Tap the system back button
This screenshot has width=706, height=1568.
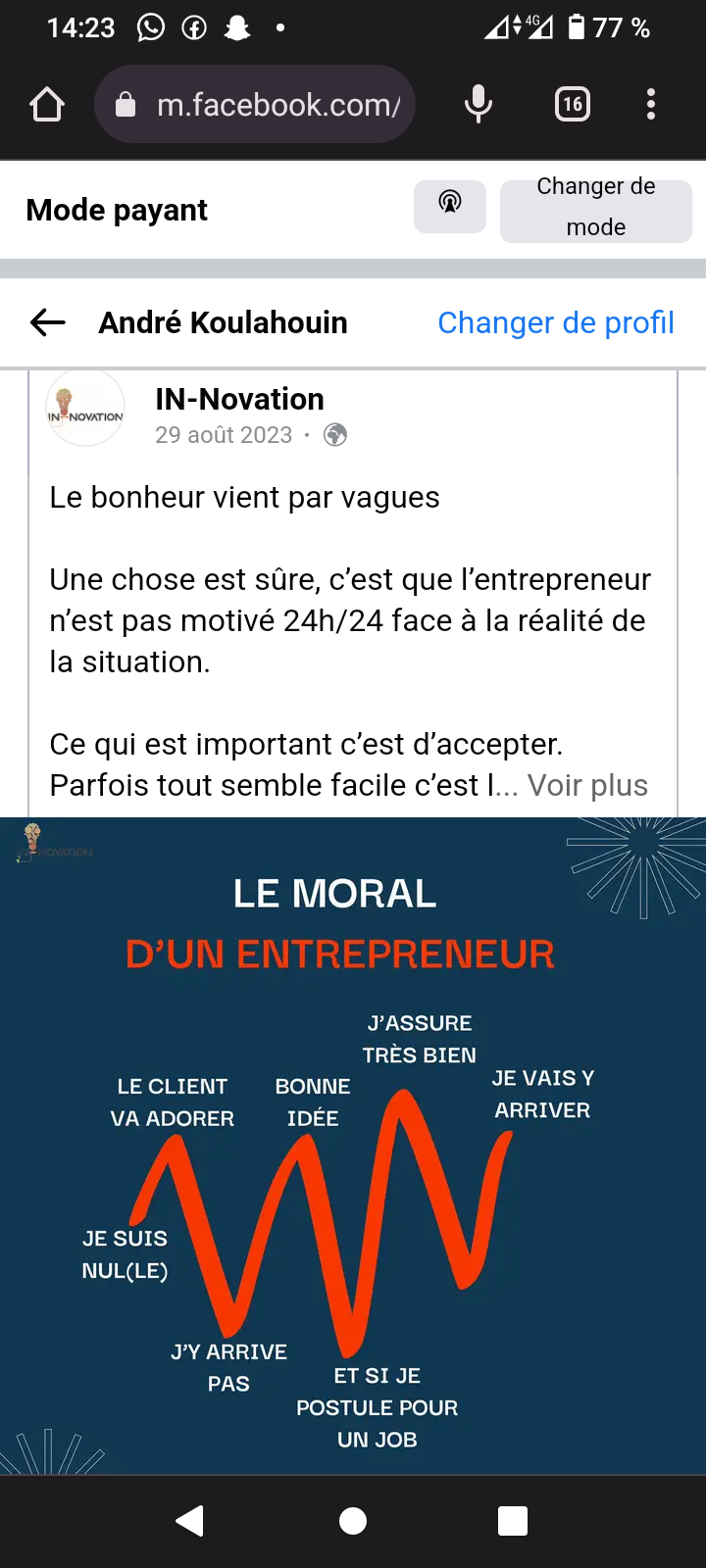[189, 1521]
